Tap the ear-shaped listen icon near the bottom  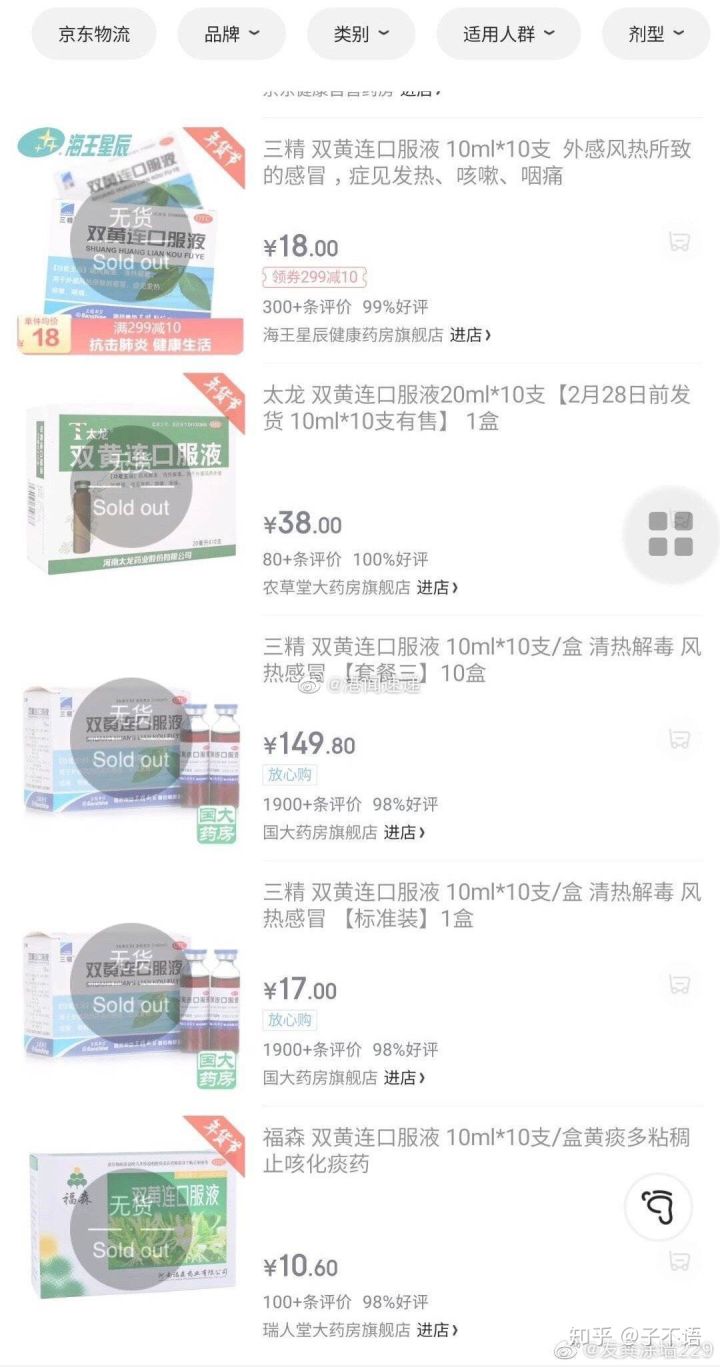[x=658, y=1207]
